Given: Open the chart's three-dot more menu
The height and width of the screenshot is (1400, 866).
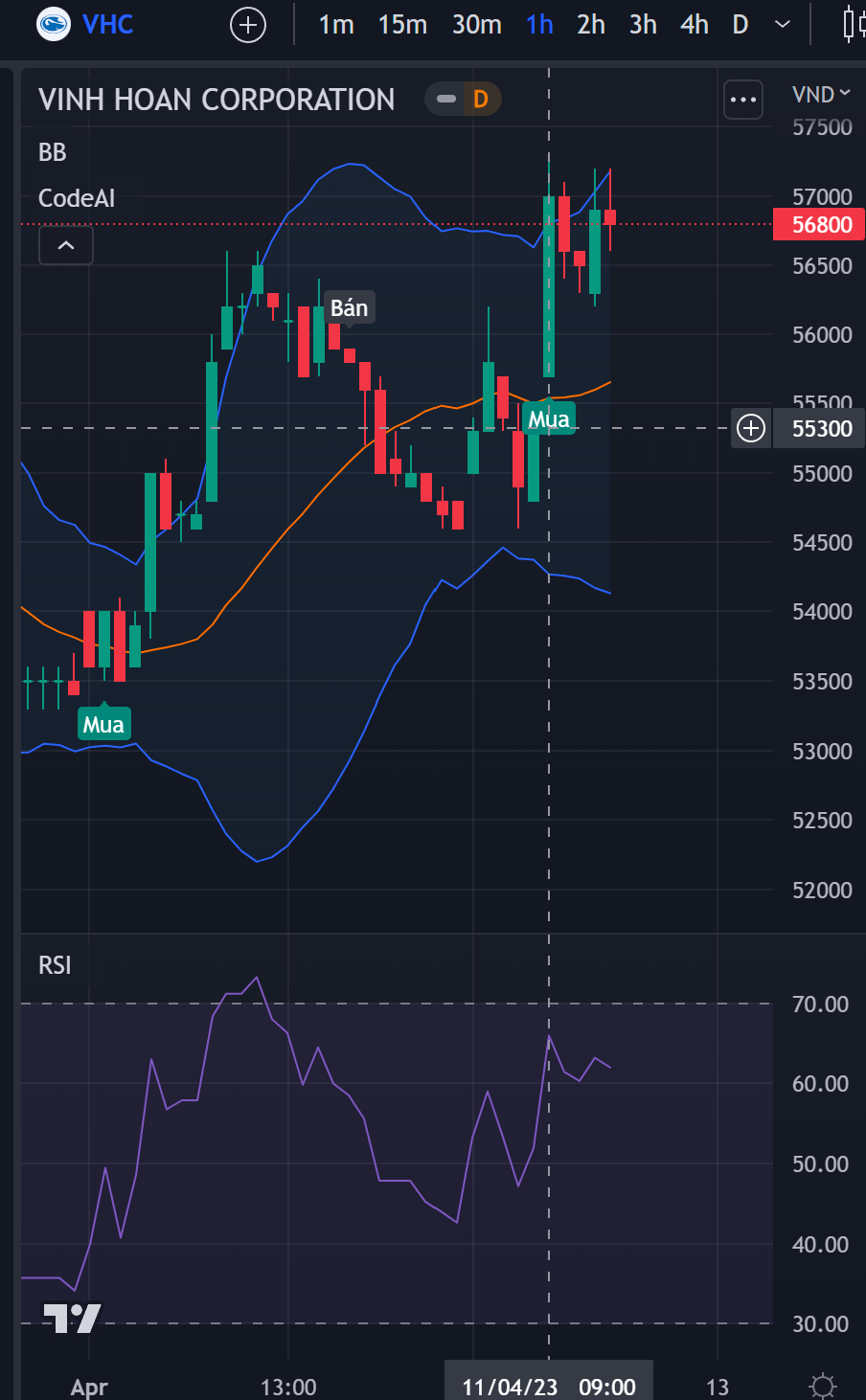Looking at the screenshot, I should pyautogui.click(x=743, y=100).
